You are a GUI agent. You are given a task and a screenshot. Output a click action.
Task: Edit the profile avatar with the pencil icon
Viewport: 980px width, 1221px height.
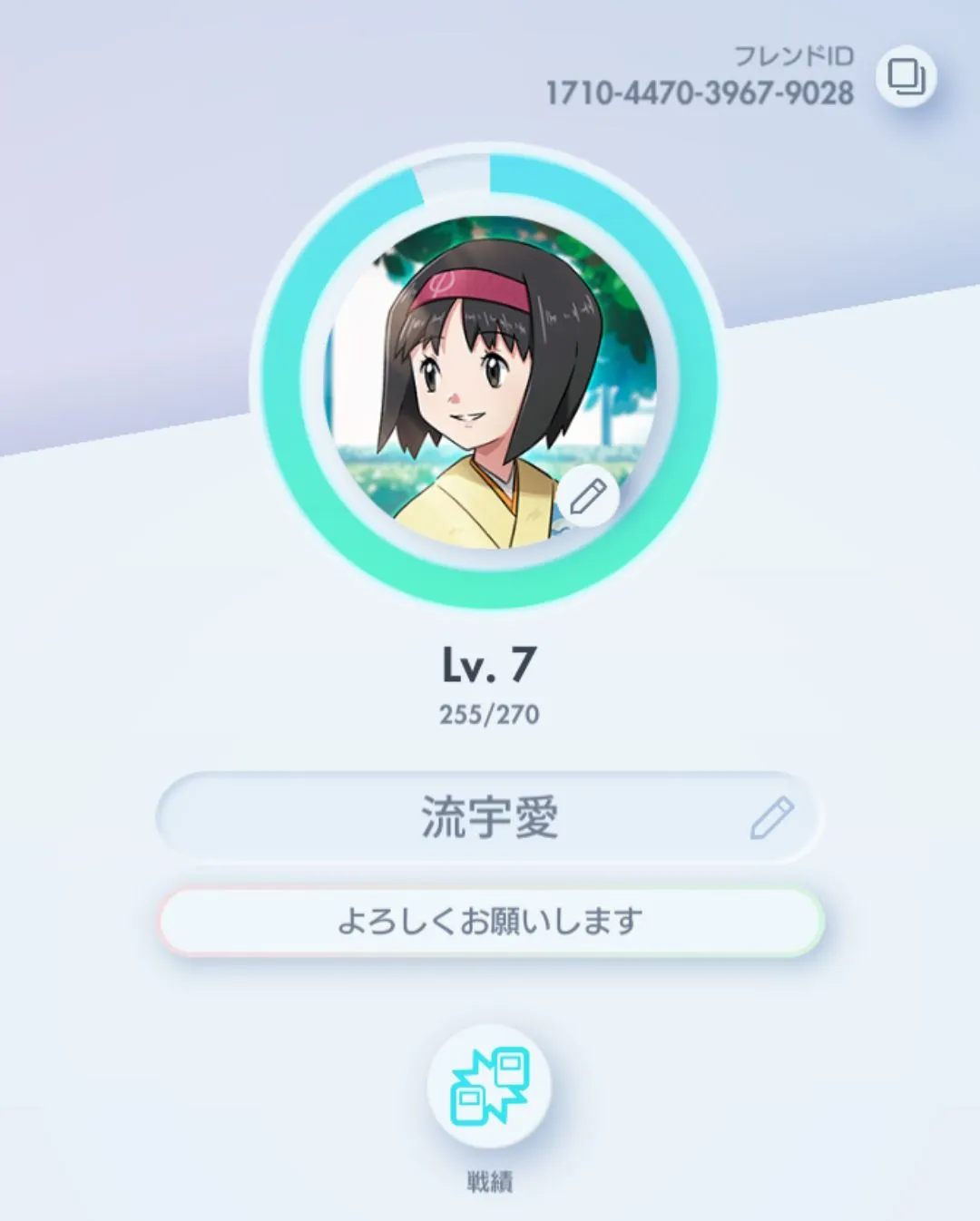(x=588, y=497)
